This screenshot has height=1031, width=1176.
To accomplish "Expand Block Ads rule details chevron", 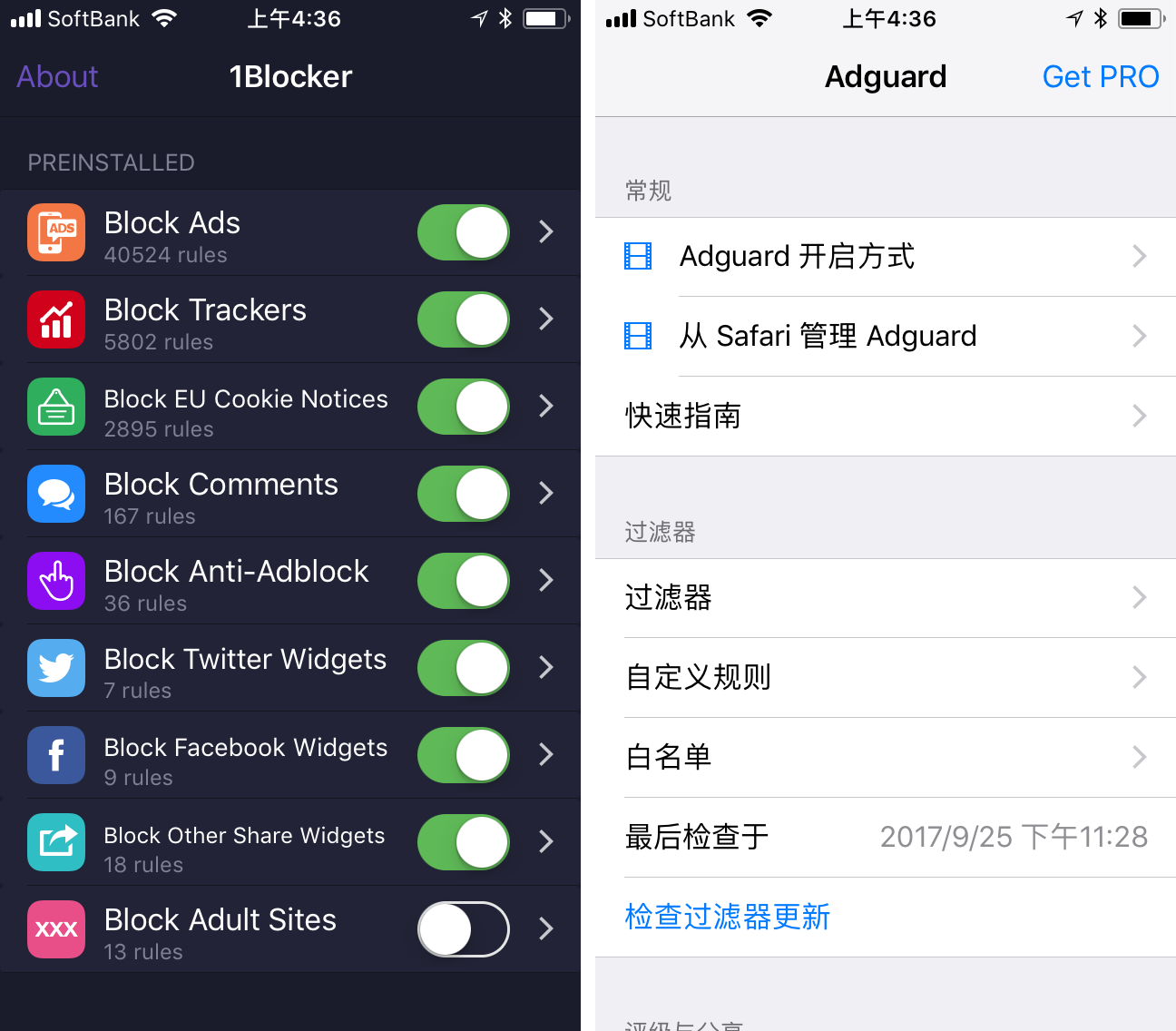I will pos(545,232).
